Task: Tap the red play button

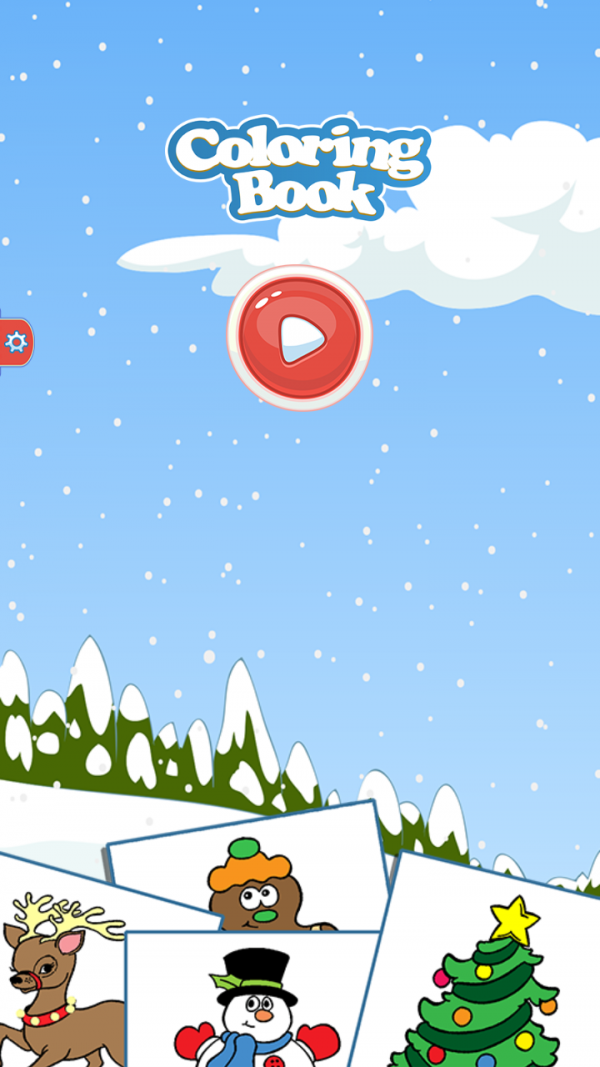Action: click(x=299, y=338)
